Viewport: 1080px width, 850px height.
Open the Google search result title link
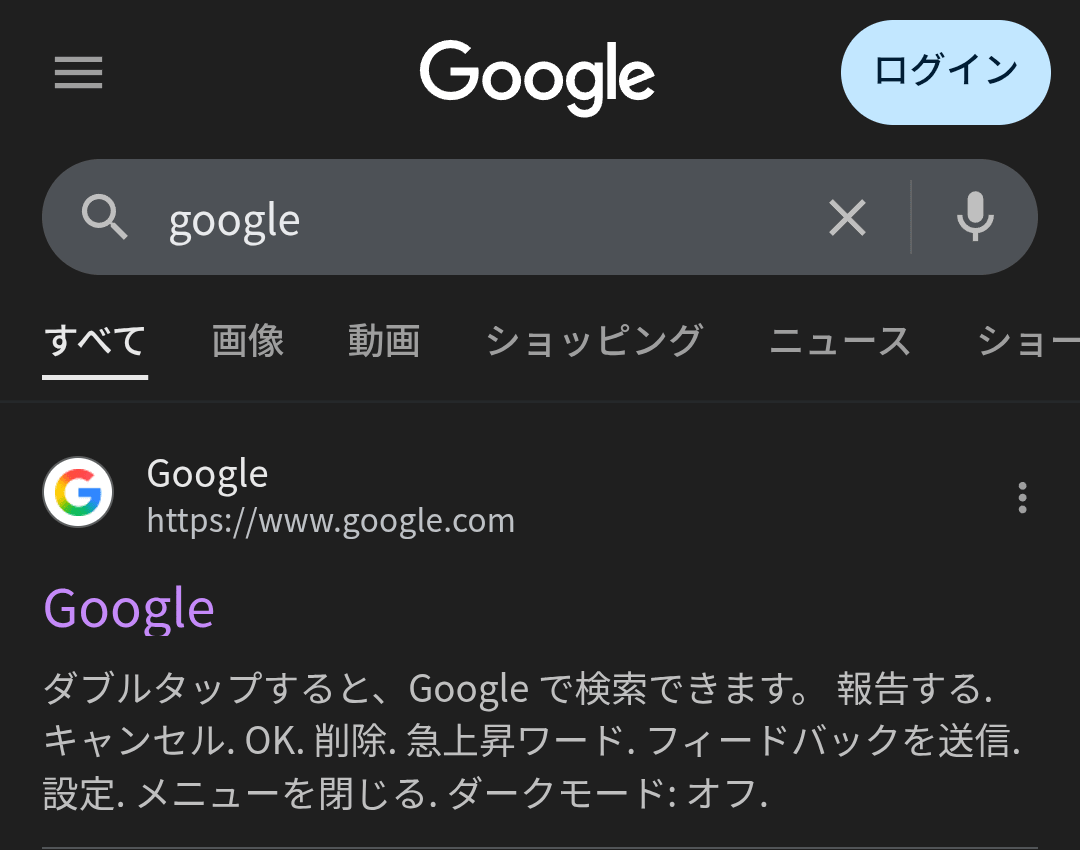click(x=130, y=608)
